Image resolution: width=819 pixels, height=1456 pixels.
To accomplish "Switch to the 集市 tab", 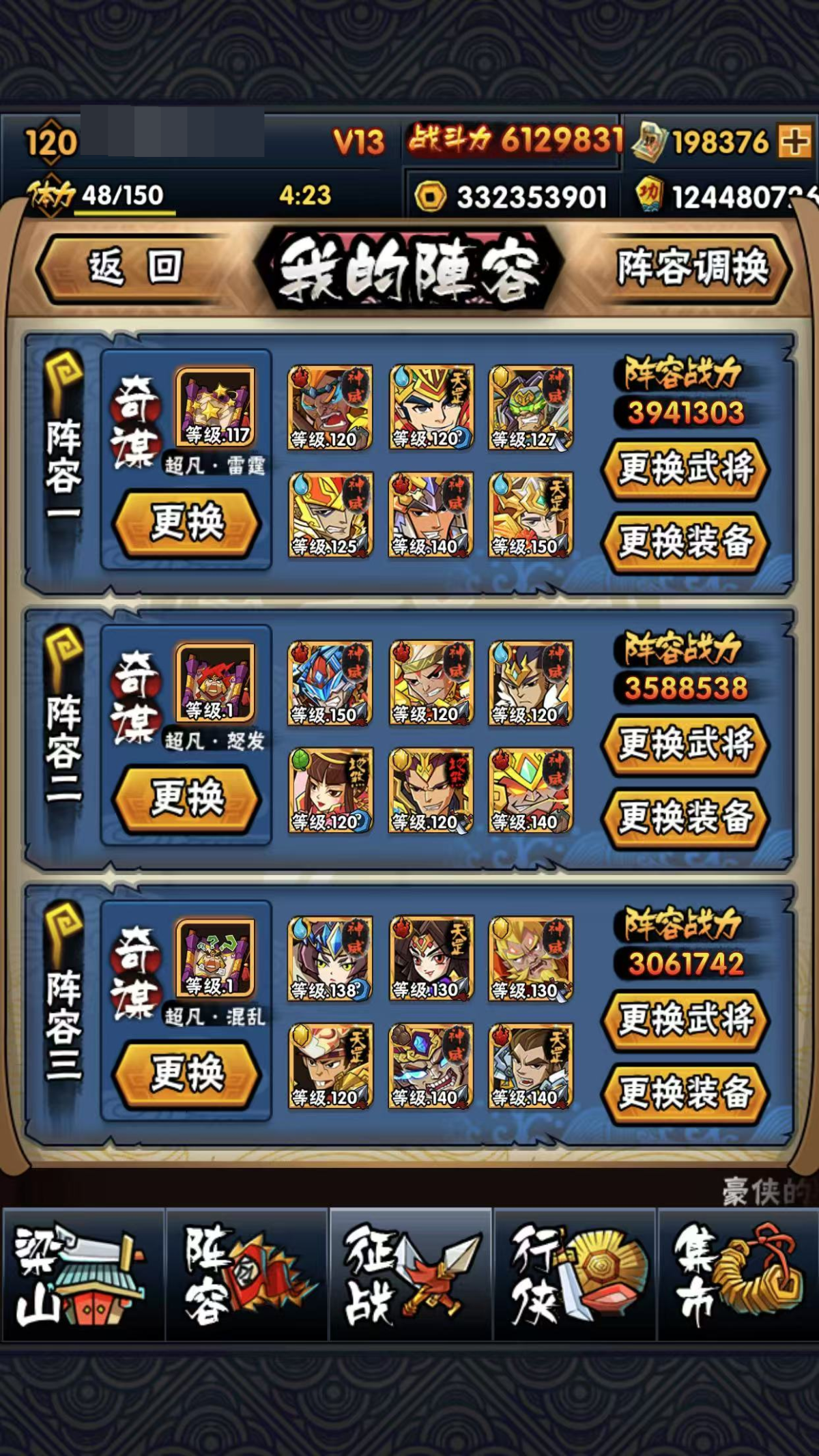I will pyautogui.click(x=738, y=1275).
